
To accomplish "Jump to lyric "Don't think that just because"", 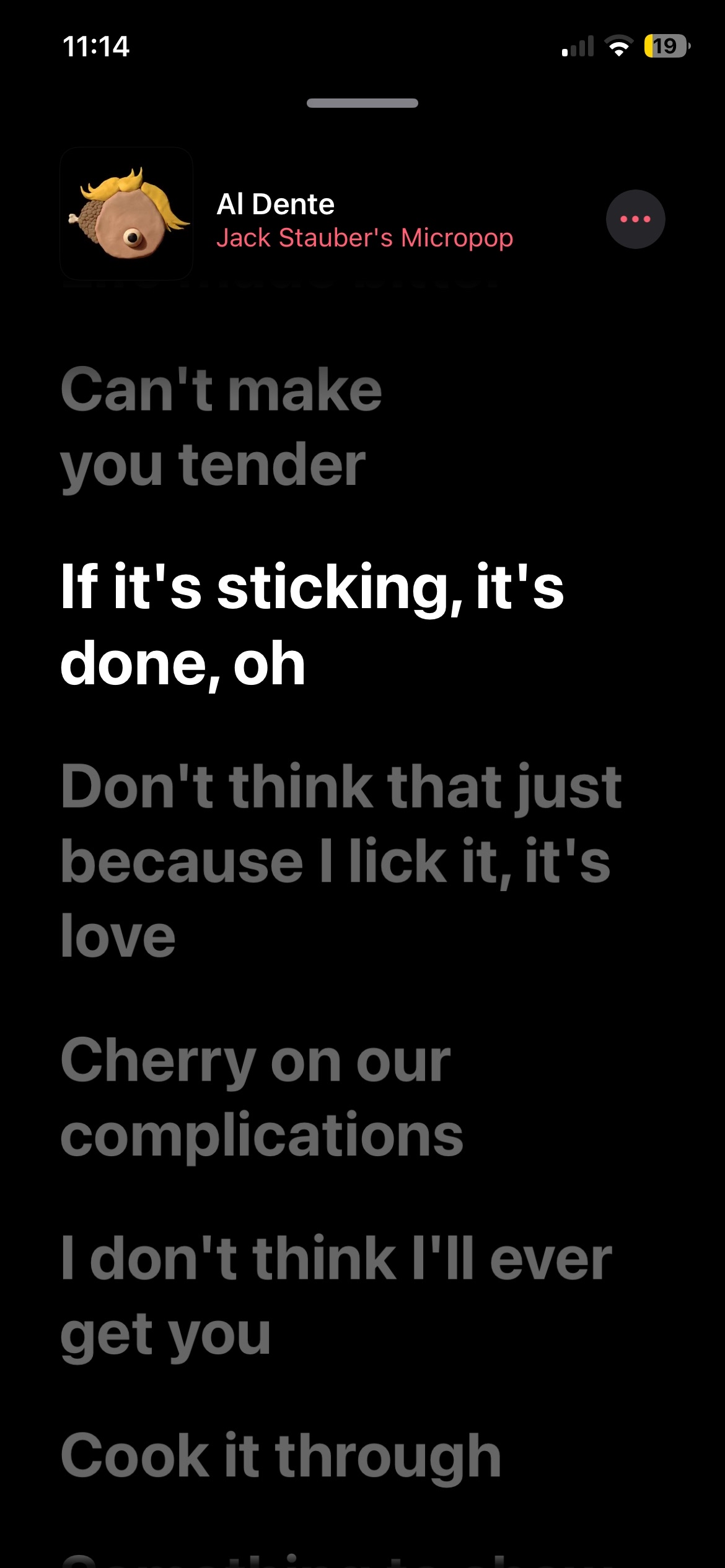I will [x=341, y=861].
